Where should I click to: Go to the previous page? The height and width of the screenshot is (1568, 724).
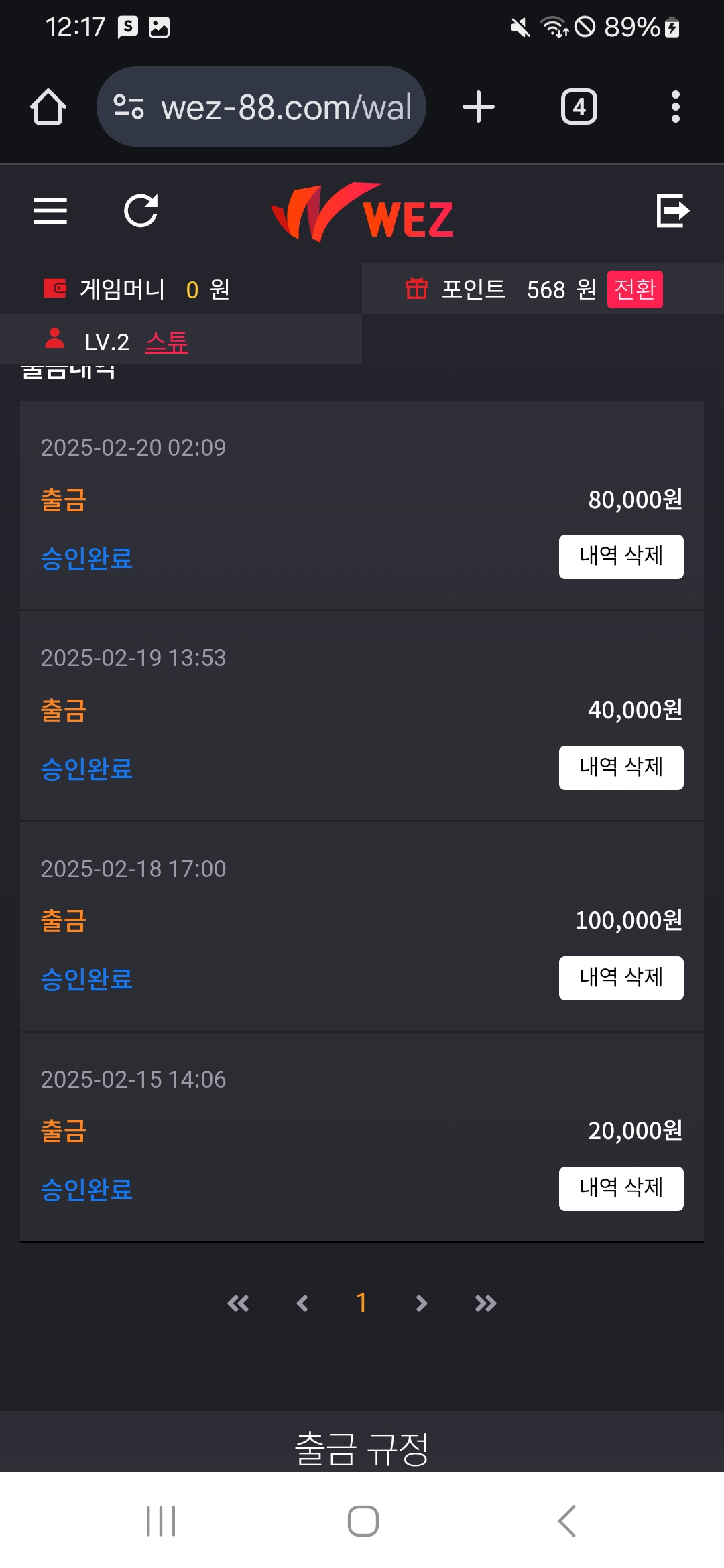pos(302,1303)
